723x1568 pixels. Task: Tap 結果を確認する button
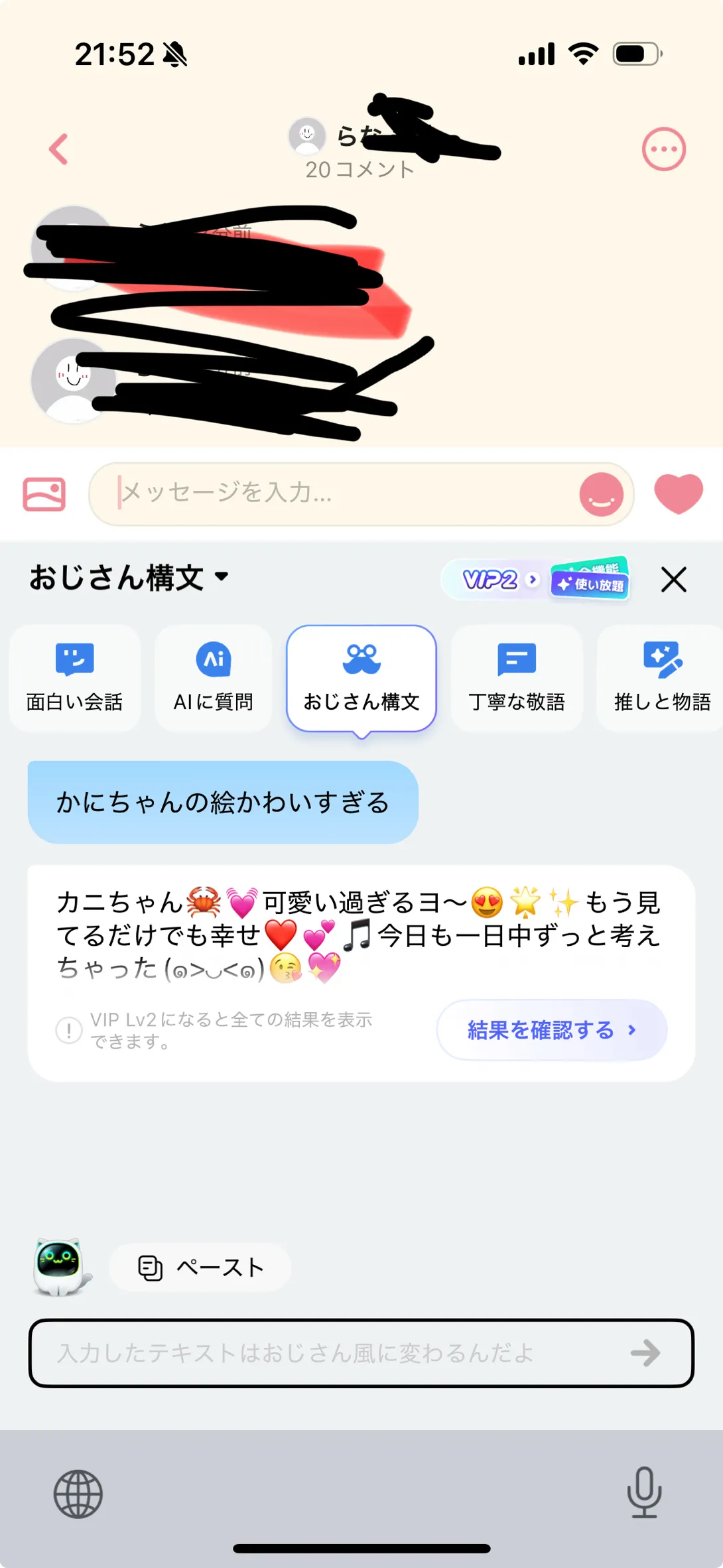click(x=552, y=1030)
